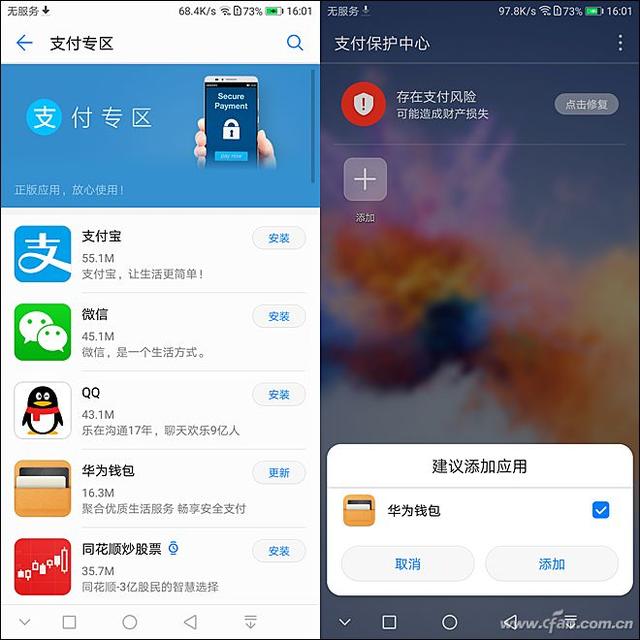Tap 点击修复 to fix the payment risk
Image resolution: width=640 pixels, height=640 pixels.
tap(586, 104)
